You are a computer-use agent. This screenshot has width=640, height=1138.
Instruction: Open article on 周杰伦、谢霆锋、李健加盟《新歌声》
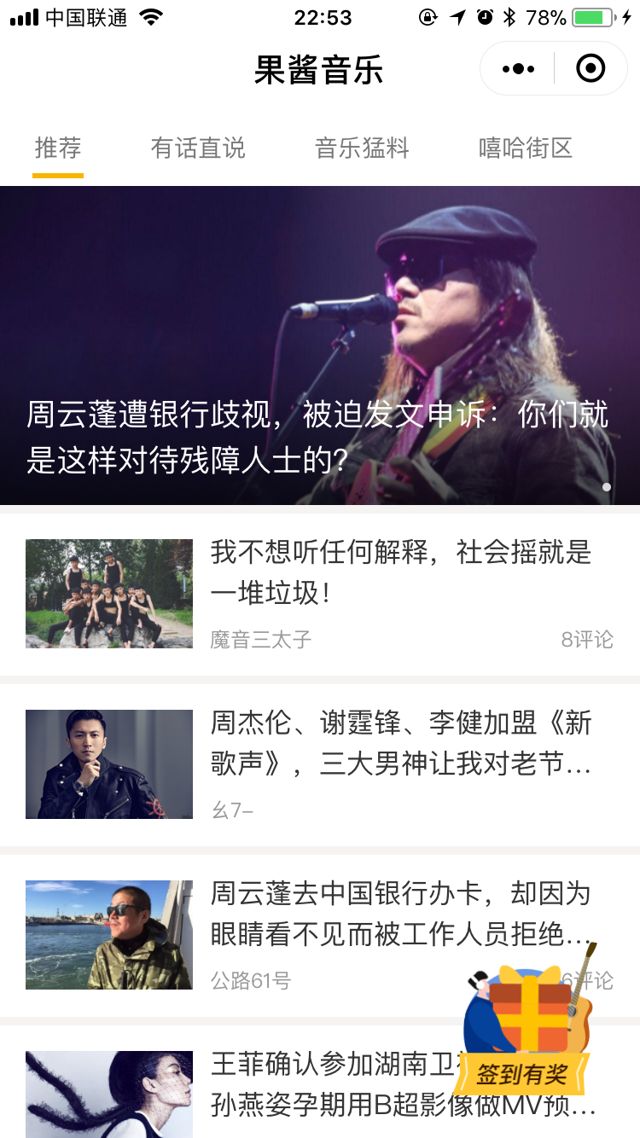[400, 743]
